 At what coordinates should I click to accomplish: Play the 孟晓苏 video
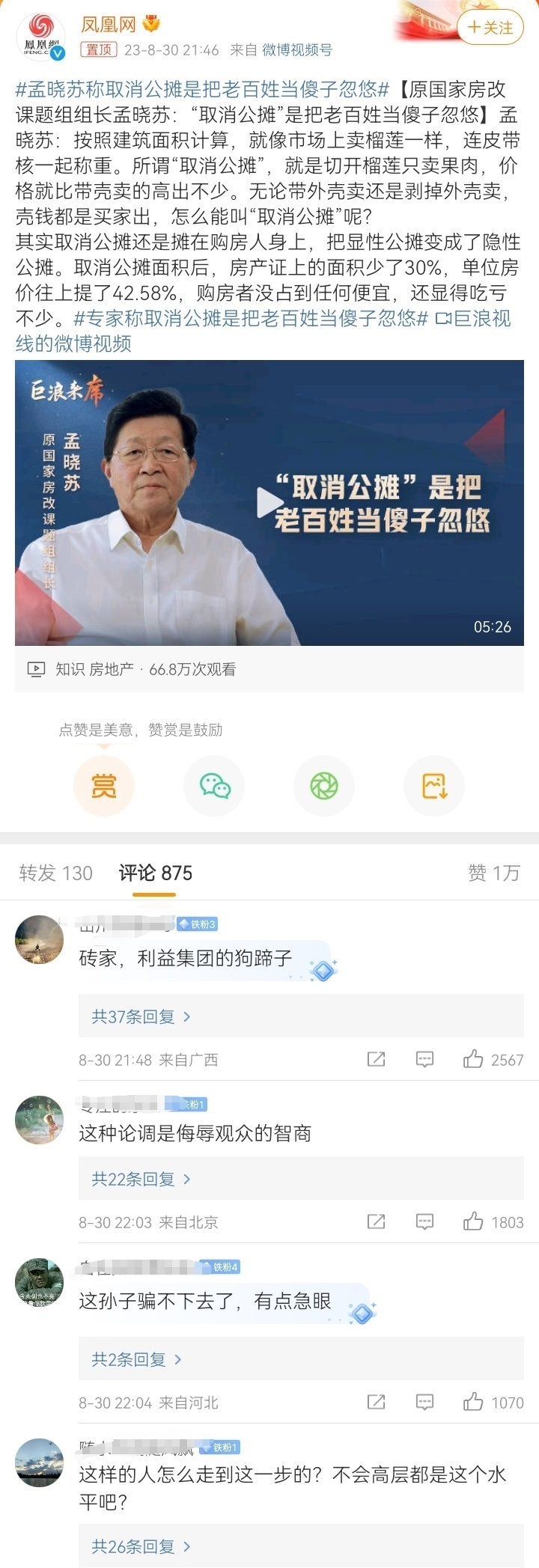tap(269, 503)
